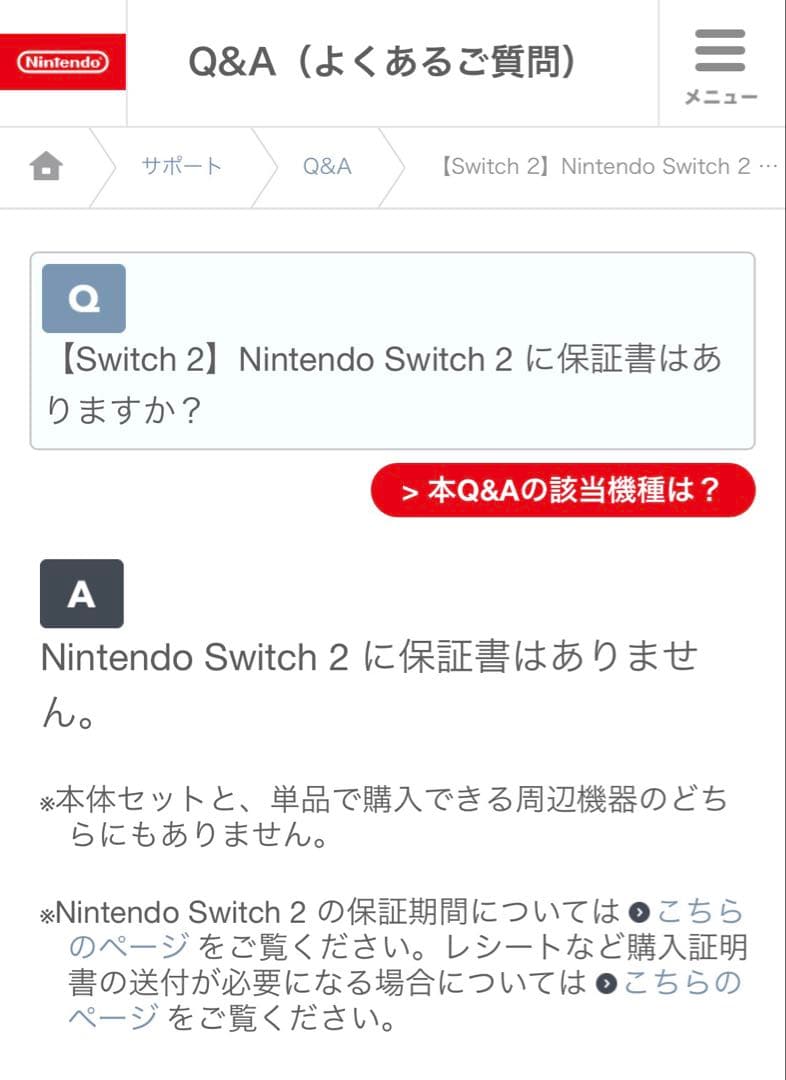This screenshot has width=786, height=1080.
Task: Select the dark A answer icon
Action: tap(81, 593)
